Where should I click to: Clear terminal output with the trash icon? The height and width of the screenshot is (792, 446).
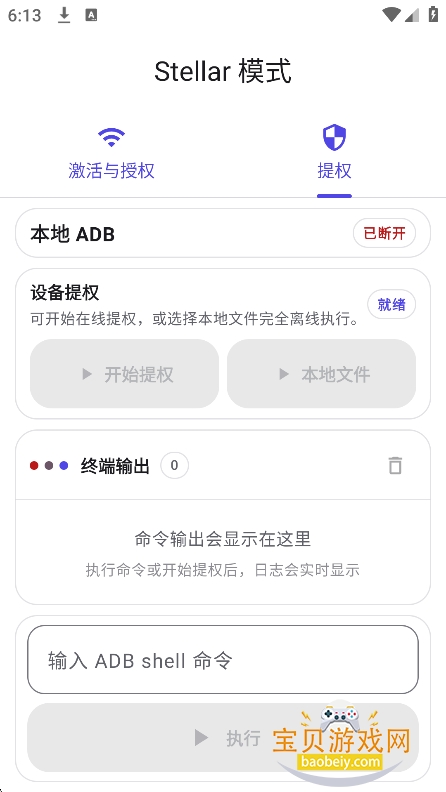point(395,465)
